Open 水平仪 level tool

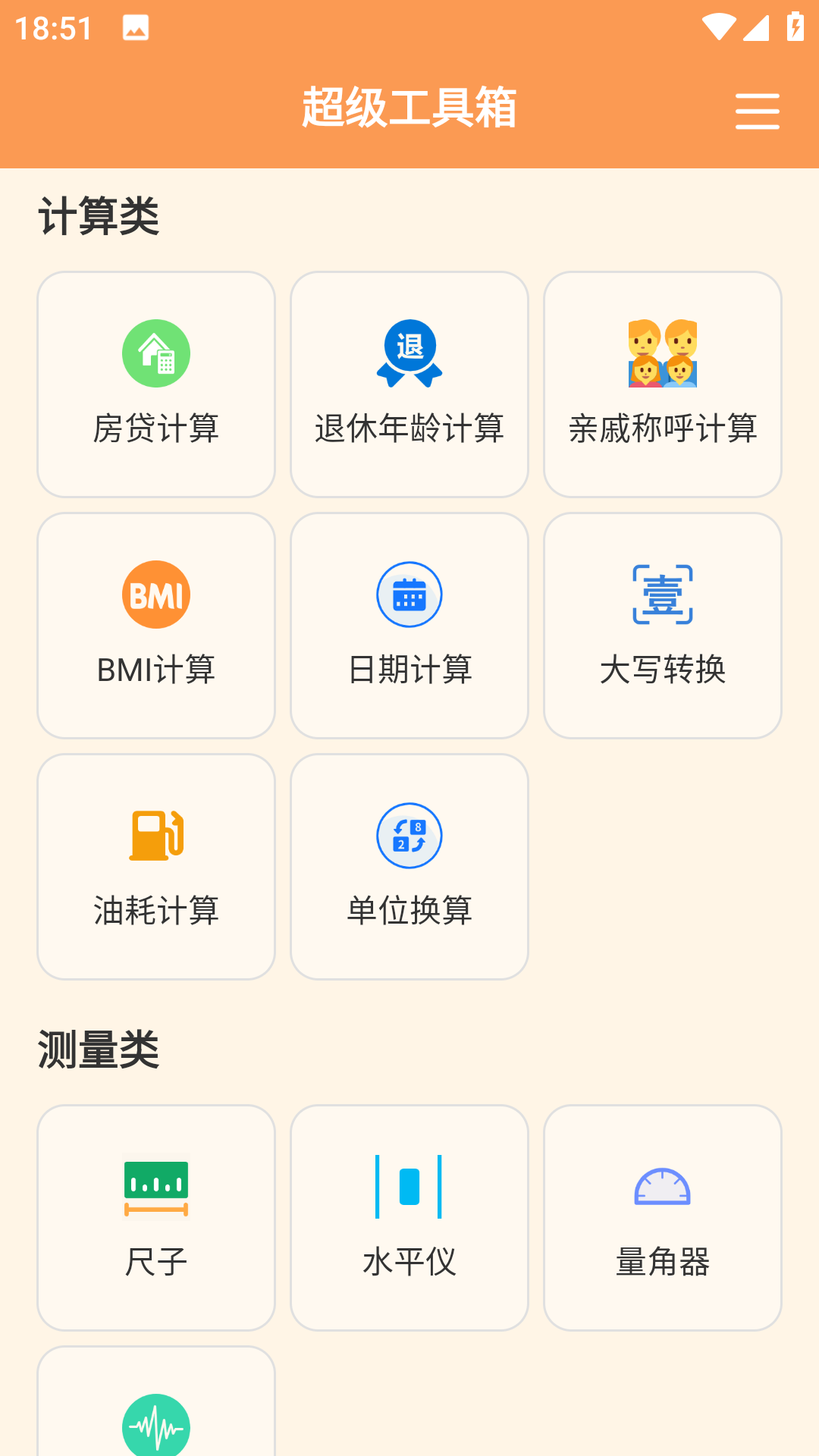[x=409, y=1218]
